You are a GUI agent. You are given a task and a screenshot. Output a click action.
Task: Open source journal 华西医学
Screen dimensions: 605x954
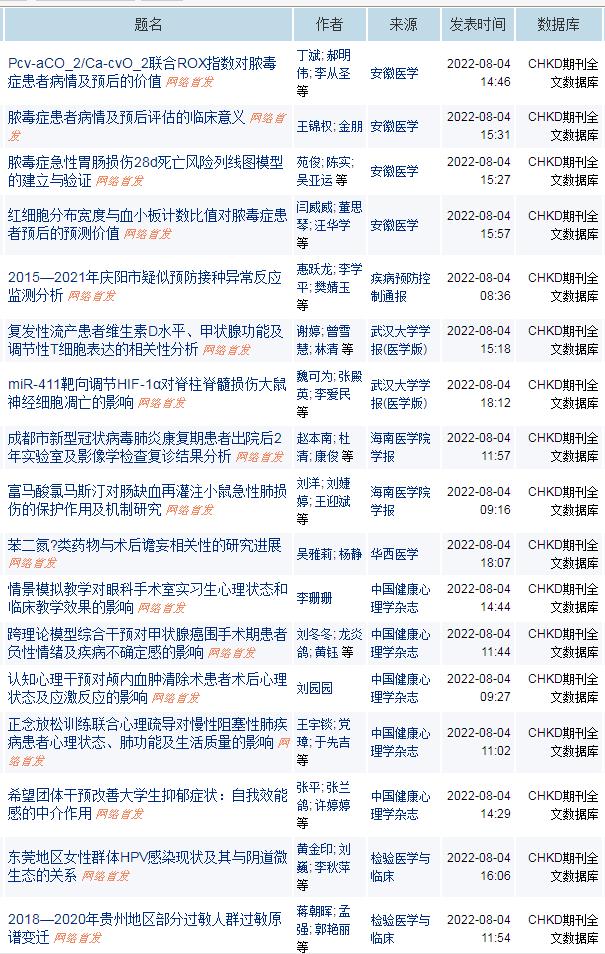coord(394,553)
